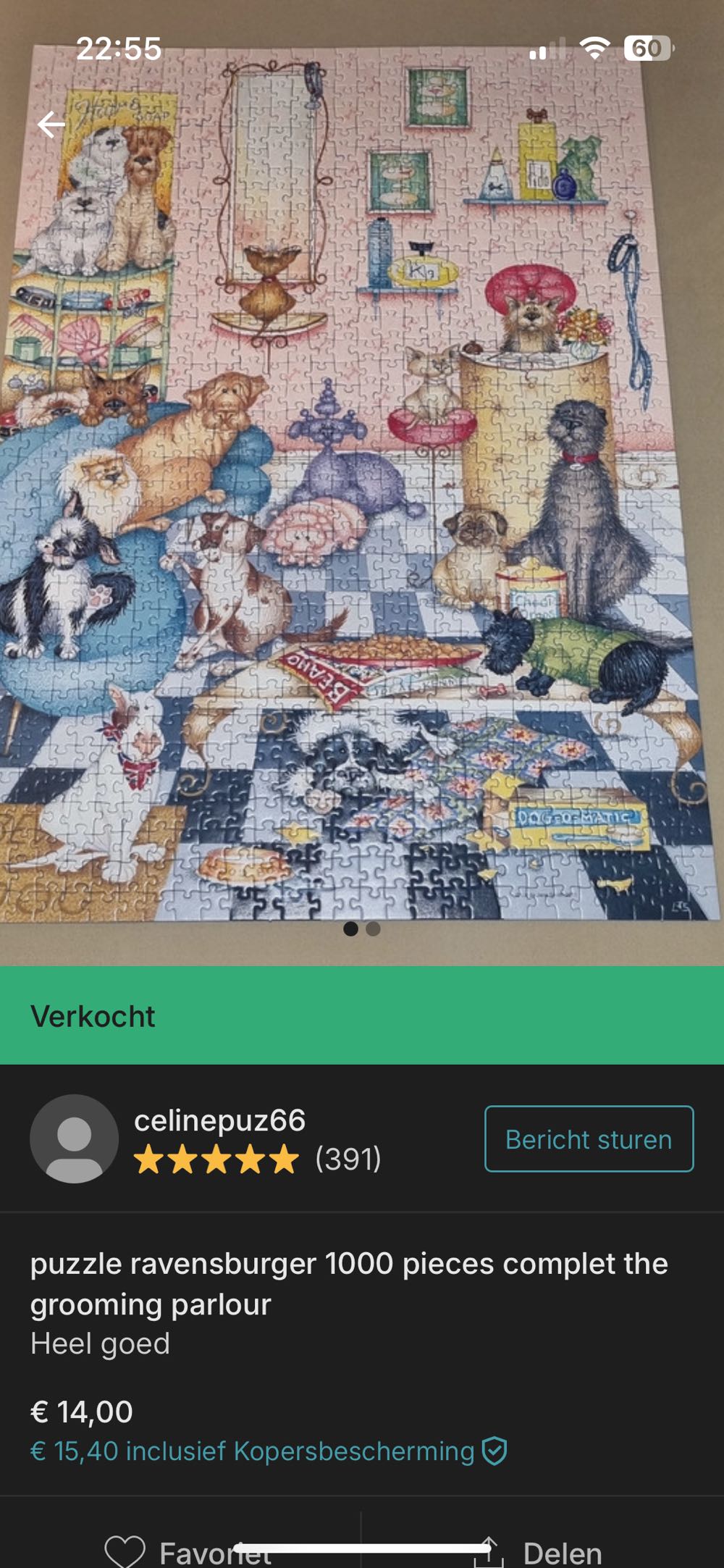Tap the back arrow to return
Image resolution: width=724 pixels, height=1568 pixels.
(x=51, y=125)
